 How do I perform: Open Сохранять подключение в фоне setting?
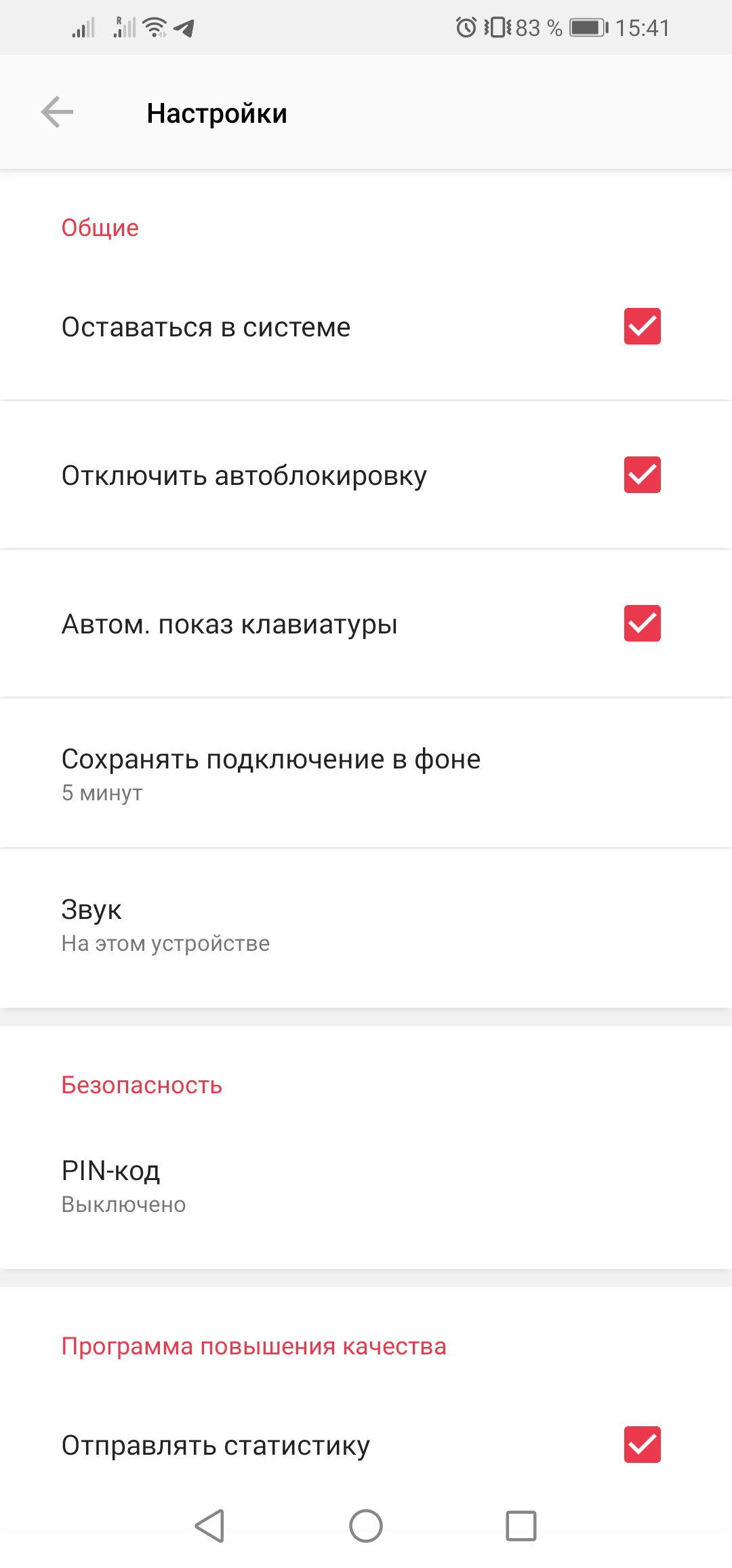pyautogui.click(x=271, y=773)
